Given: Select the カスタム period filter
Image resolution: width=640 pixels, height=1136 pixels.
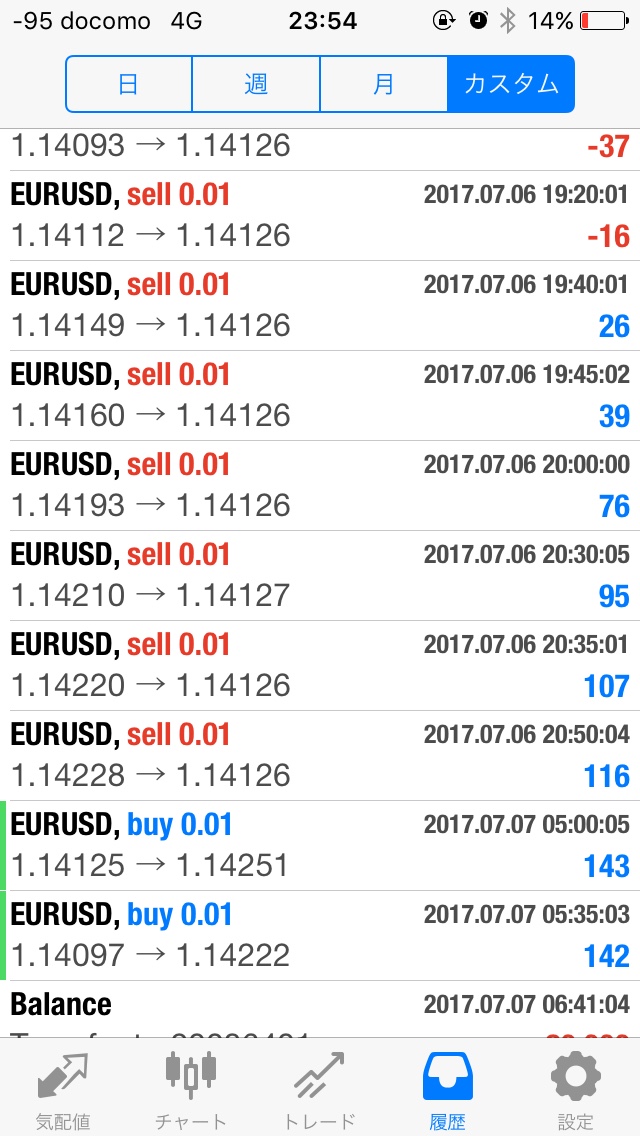Looking at the screenshot, I should point(511,84).
